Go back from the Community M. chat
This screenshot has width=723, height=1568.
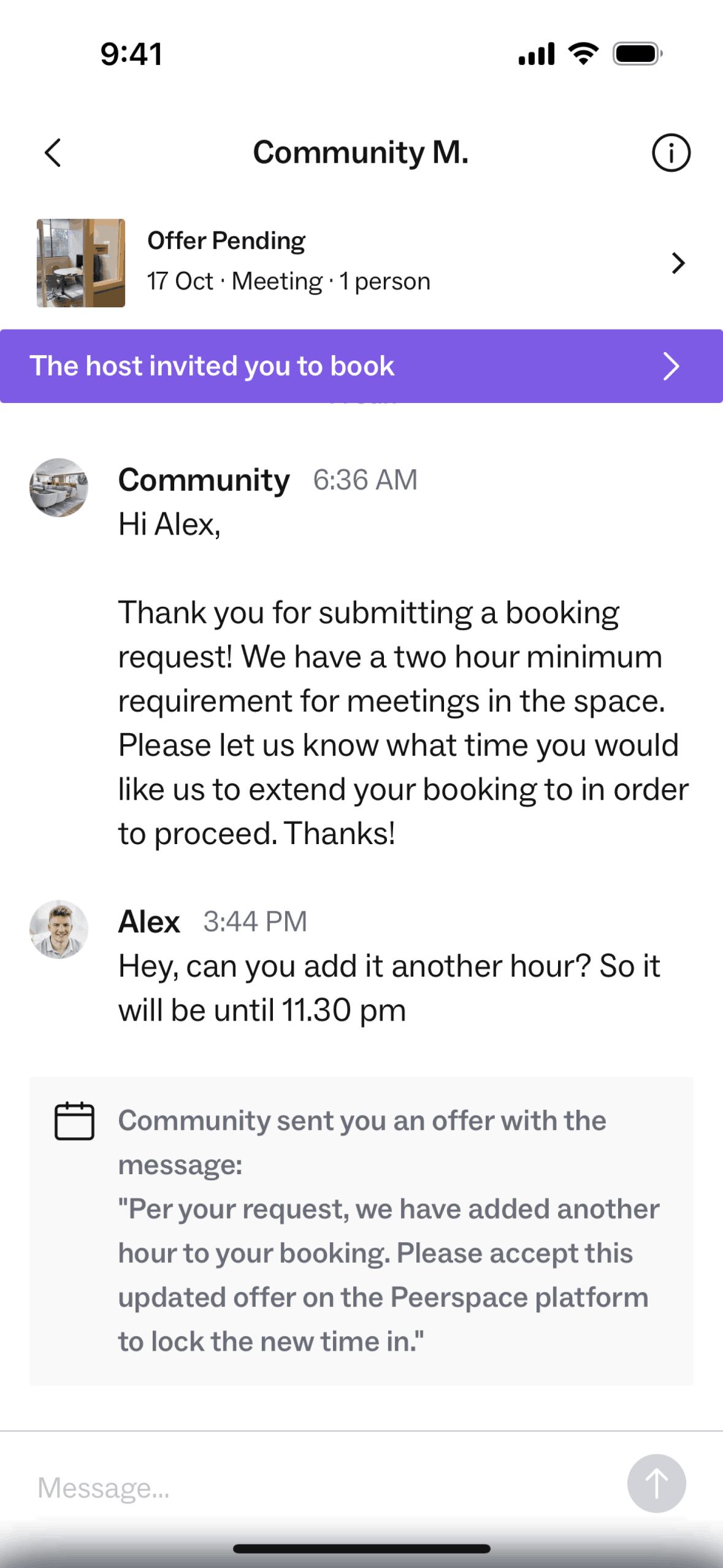click(53, 153)
